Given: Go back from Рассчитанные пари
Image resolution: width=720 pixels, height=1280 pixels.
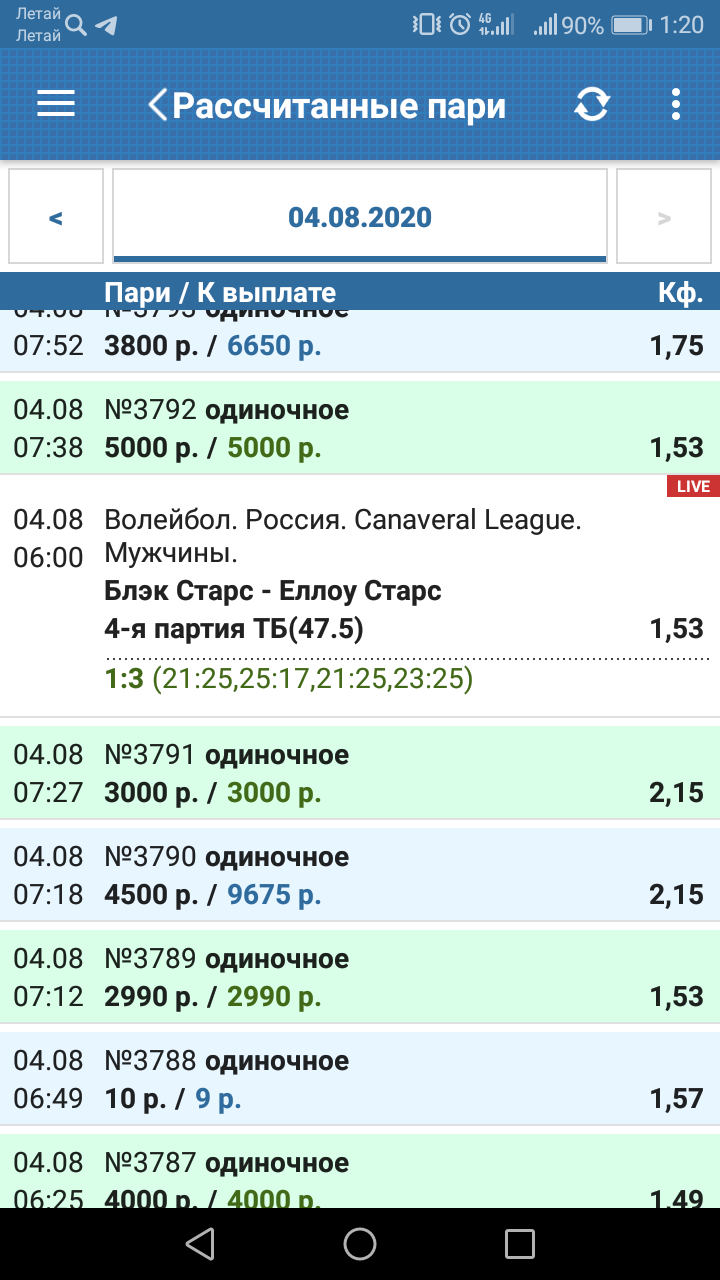Looking at the screenshot, I should coord(158,105).
